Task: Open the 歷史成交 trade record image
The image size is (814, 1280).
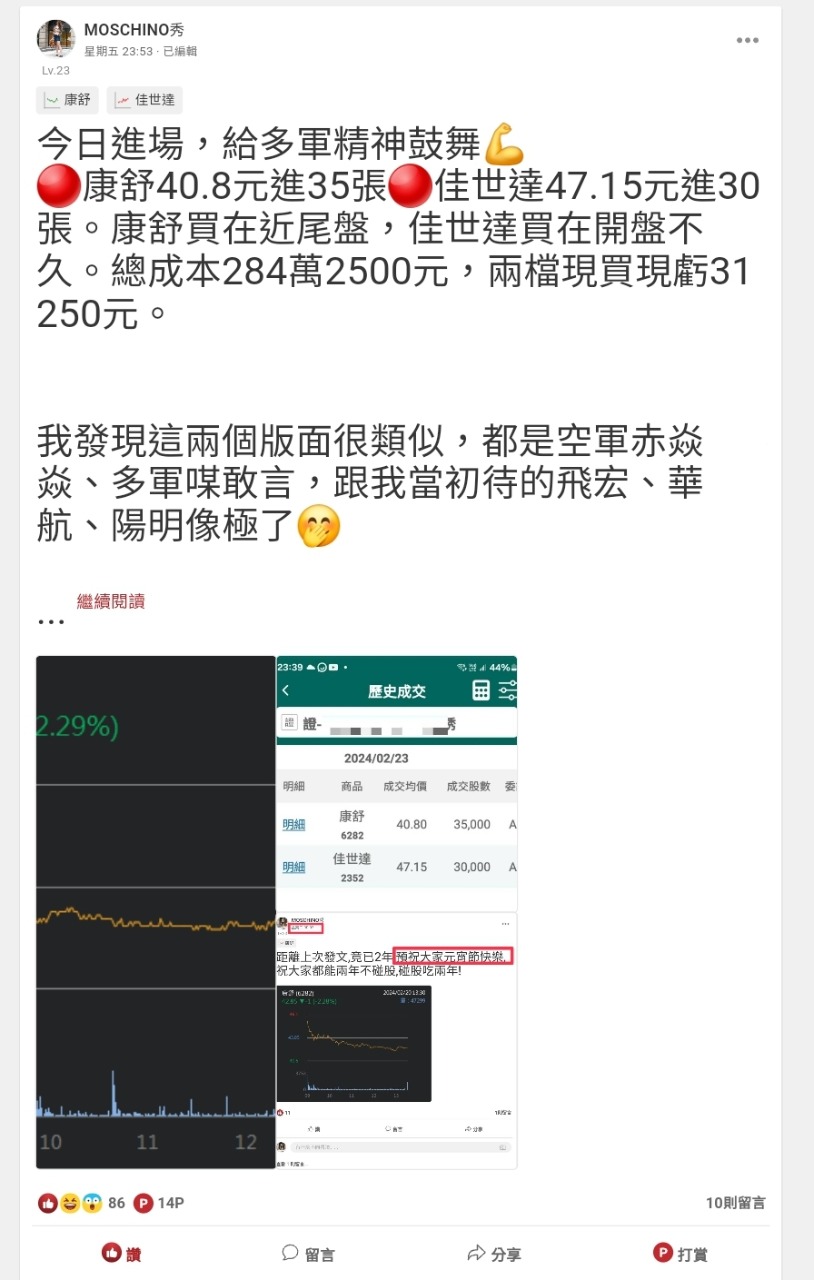Action: click(x=396, y=782)
